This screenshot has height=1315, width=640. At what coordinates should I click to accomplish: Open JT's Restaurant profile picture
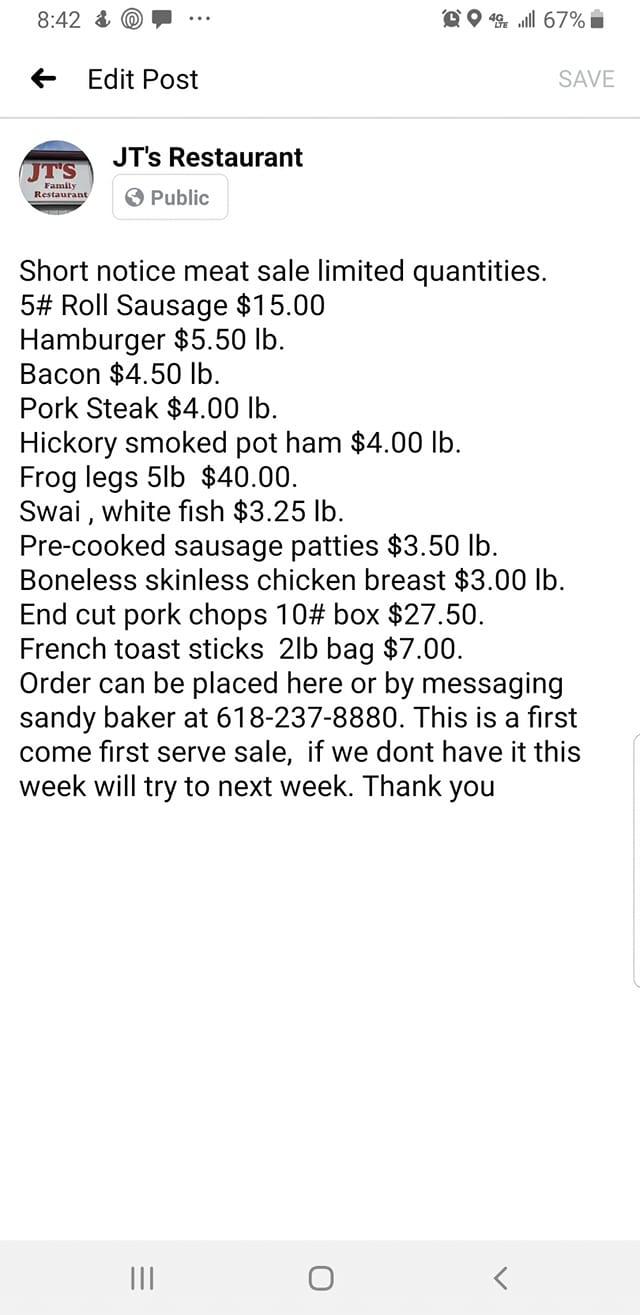tap(57, 177)
